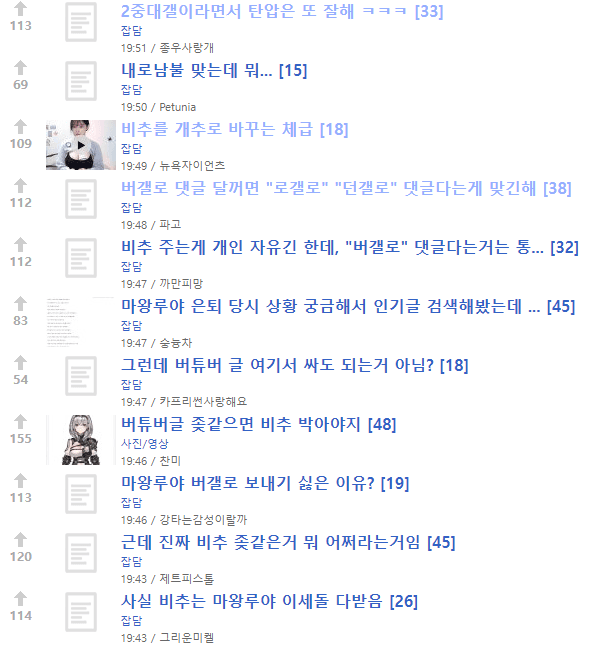The width and height of the screenshot is (615, 650).
Task: Open post '그런데 버튜버 글 여기서 싸도 되는거 아님?'
Action: click(278, 366)
